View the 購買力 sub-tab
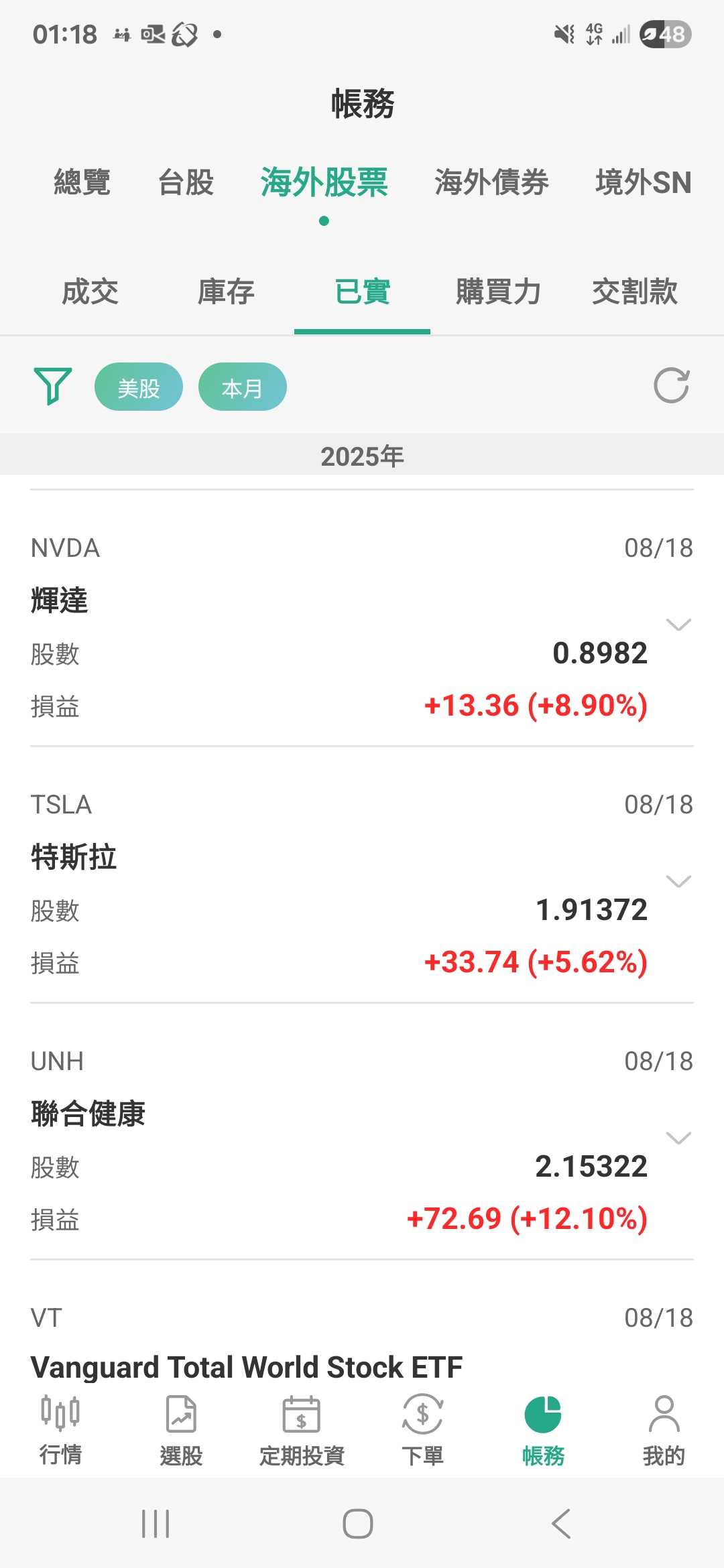Viewport: 724px width, 1568px height. [x=498, y=292]
